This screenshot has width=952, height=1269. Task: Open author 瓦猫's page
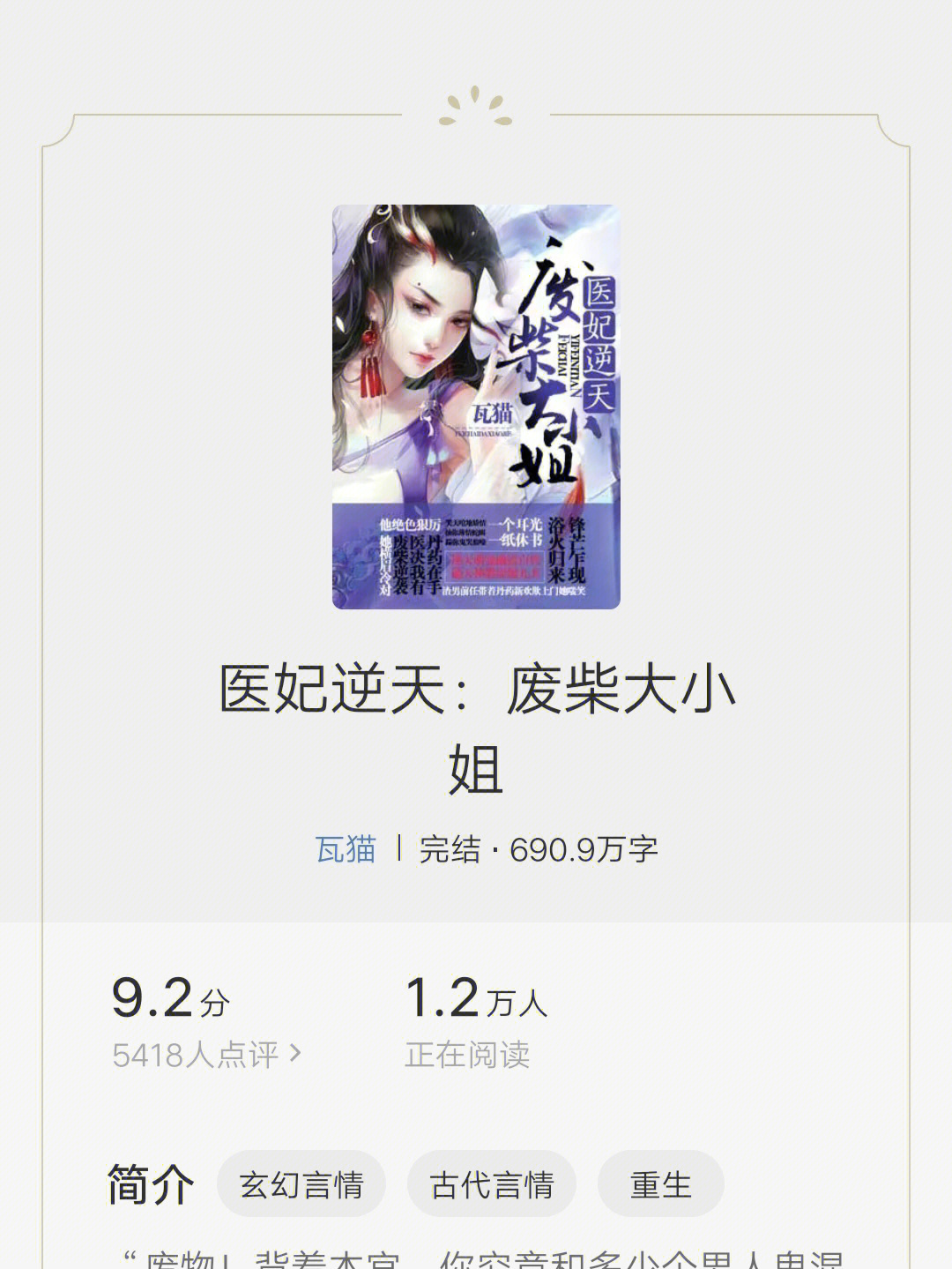346,849
